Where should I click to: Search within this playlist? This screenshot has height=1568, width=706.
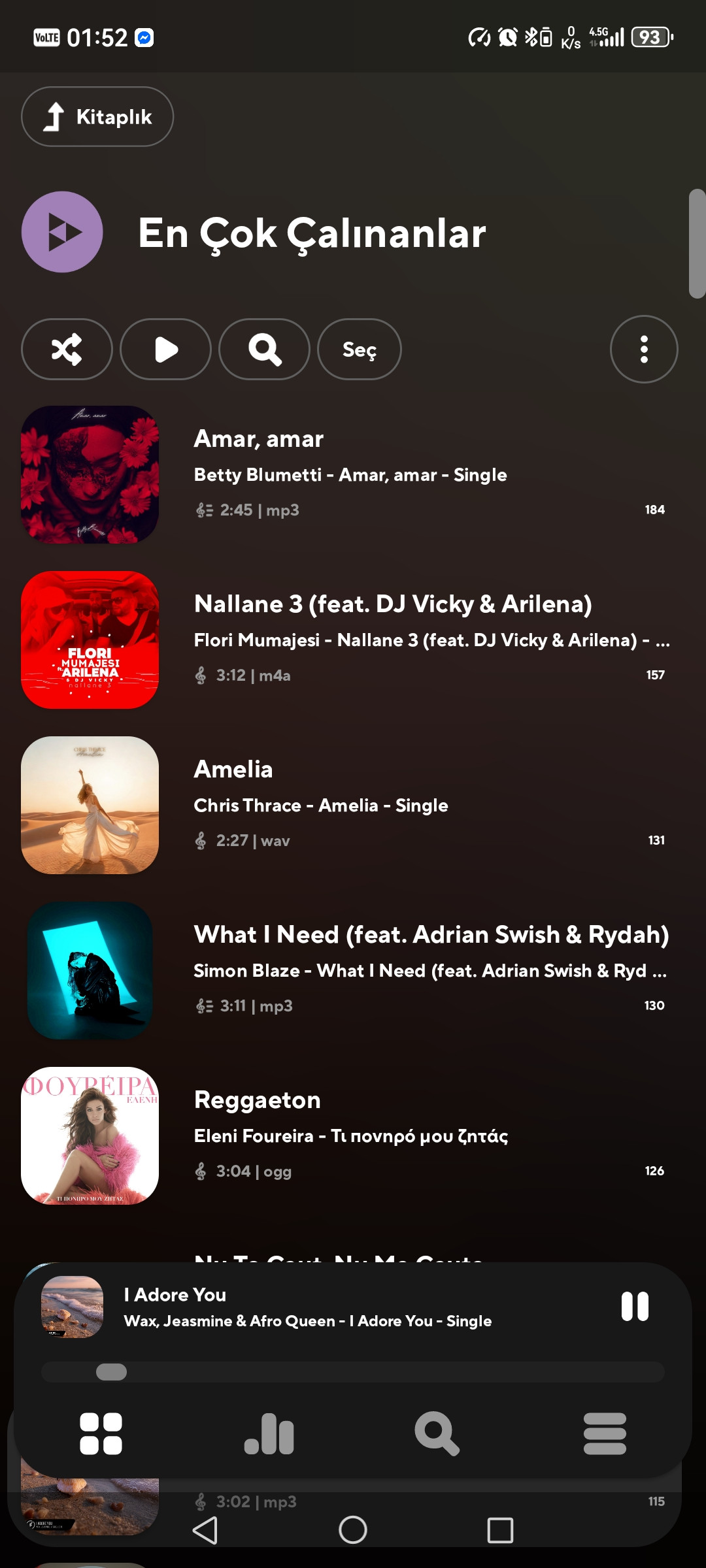264,349
